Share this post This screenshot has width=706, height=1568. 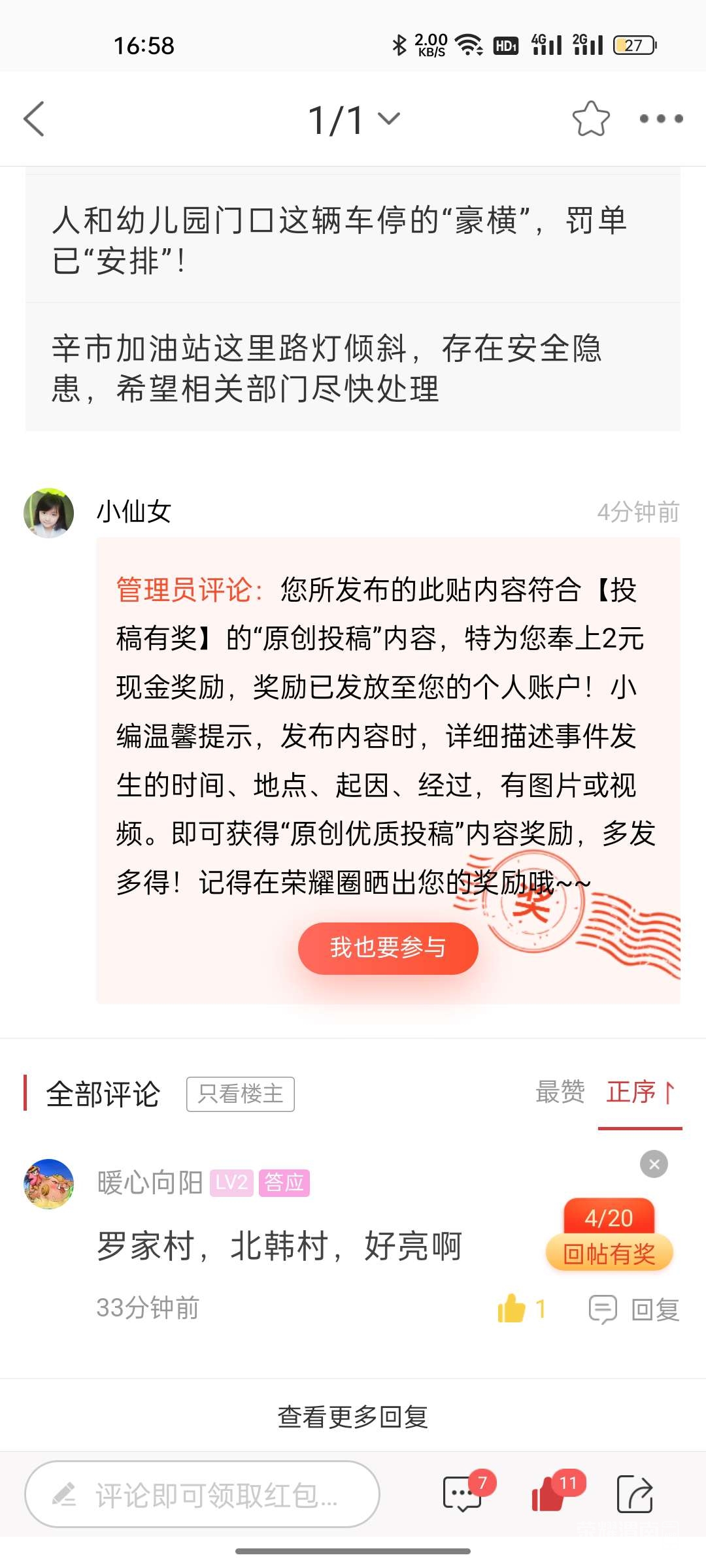tap(635, 1494)
